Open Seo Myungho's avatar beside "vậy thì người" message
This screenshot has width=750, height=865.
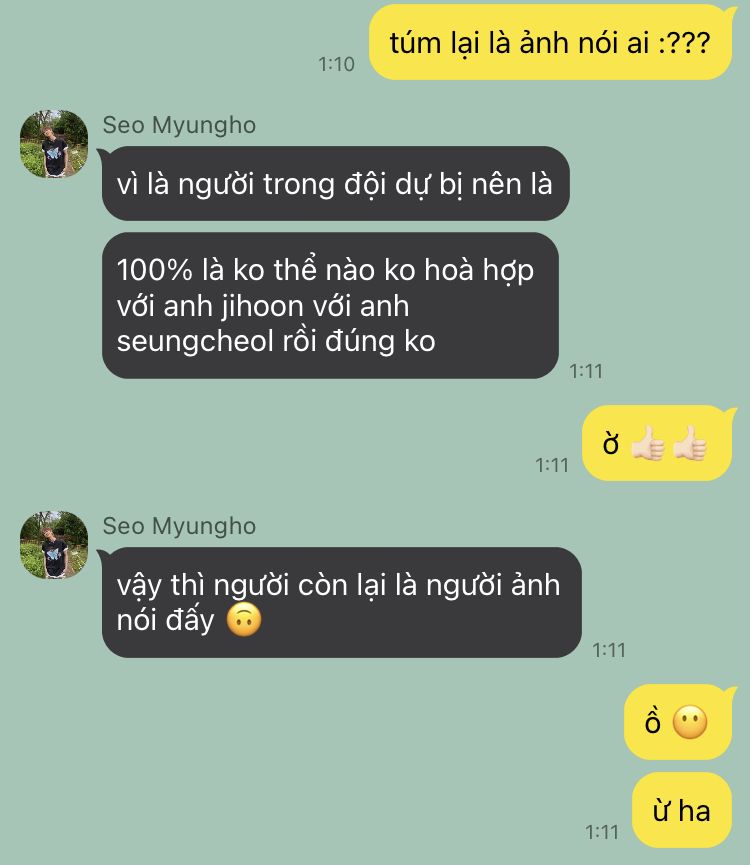tap(54, 545)
